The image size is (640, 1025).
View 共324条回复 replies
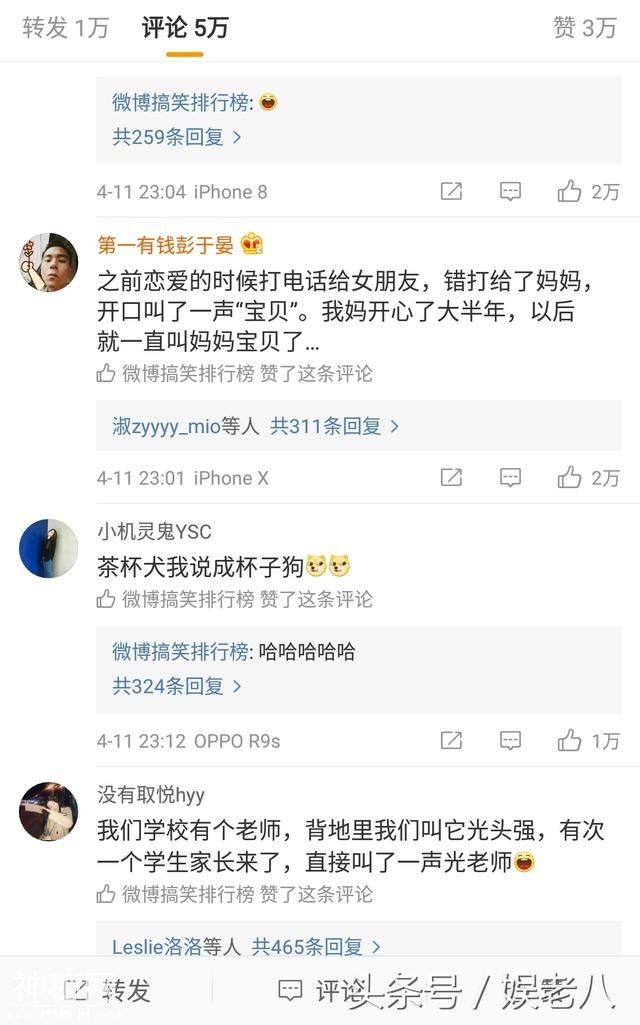point(176,686)
